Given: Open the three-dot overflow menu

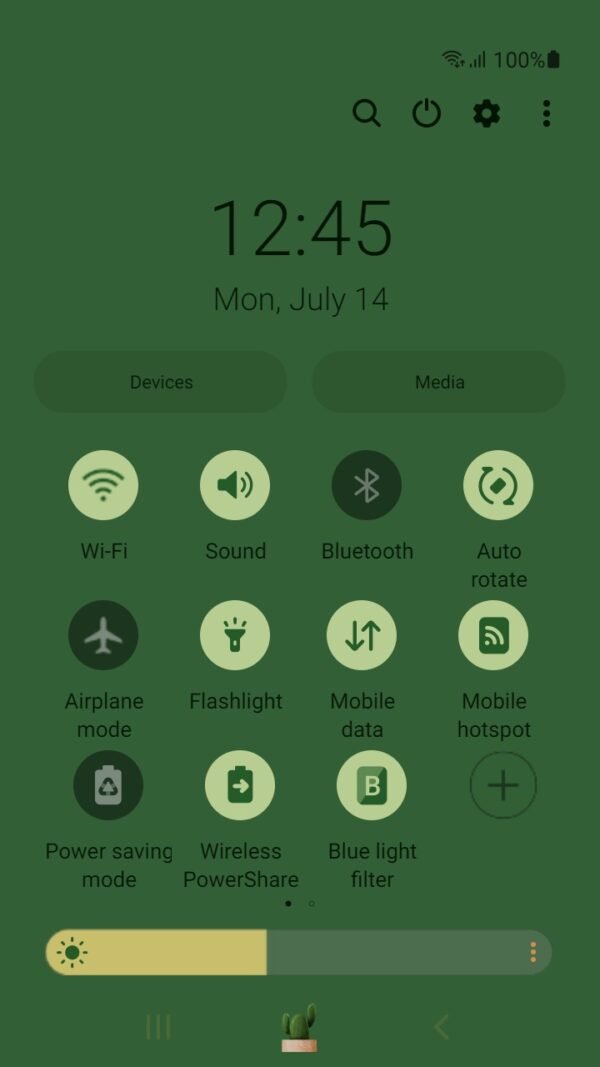Looking at the screenshot, I should pos(546,113).
